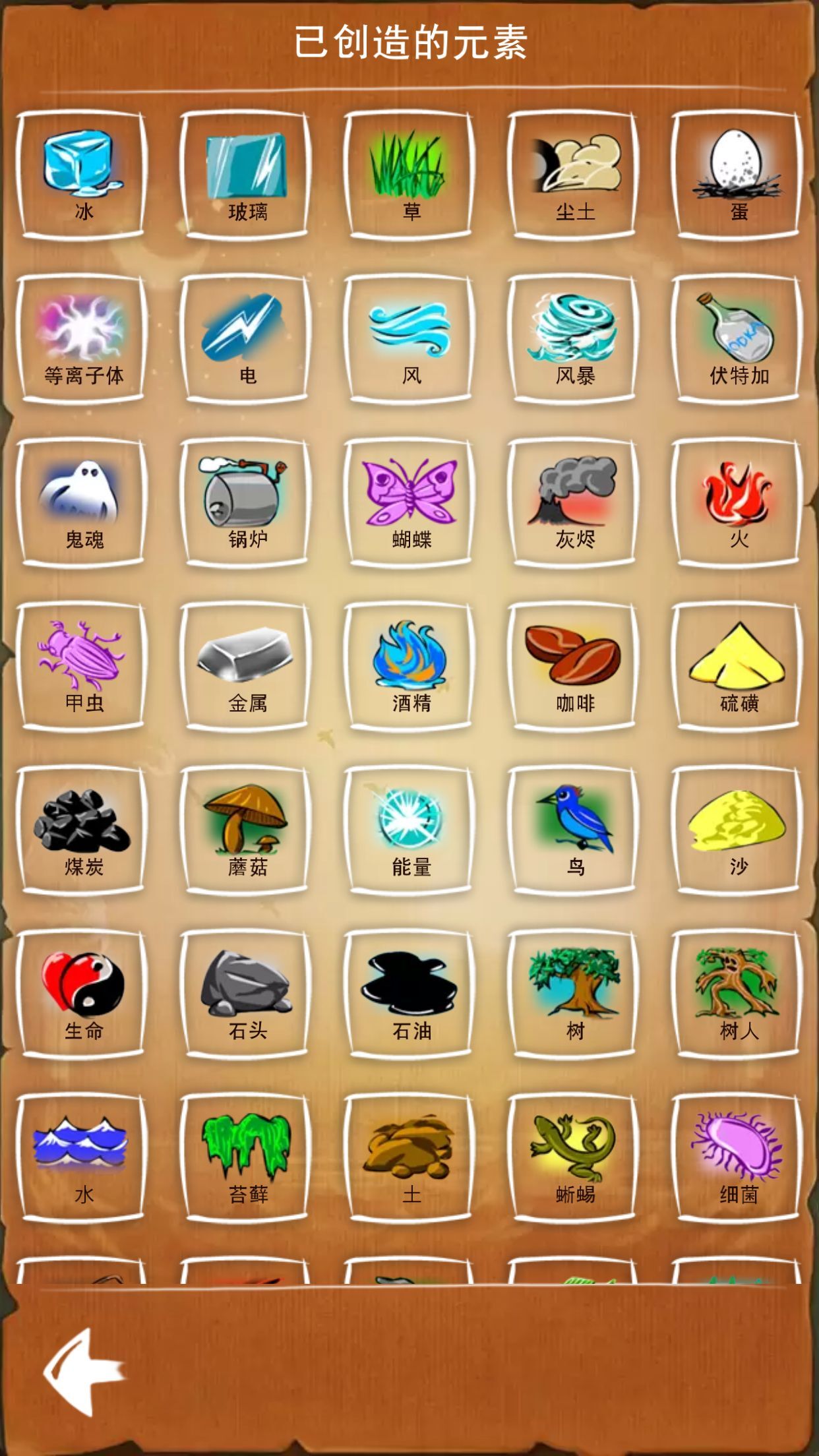Tap the 鬼魂 element tile
The width and height of the screenshot is (819, 1456).
[x=82, y=502]
